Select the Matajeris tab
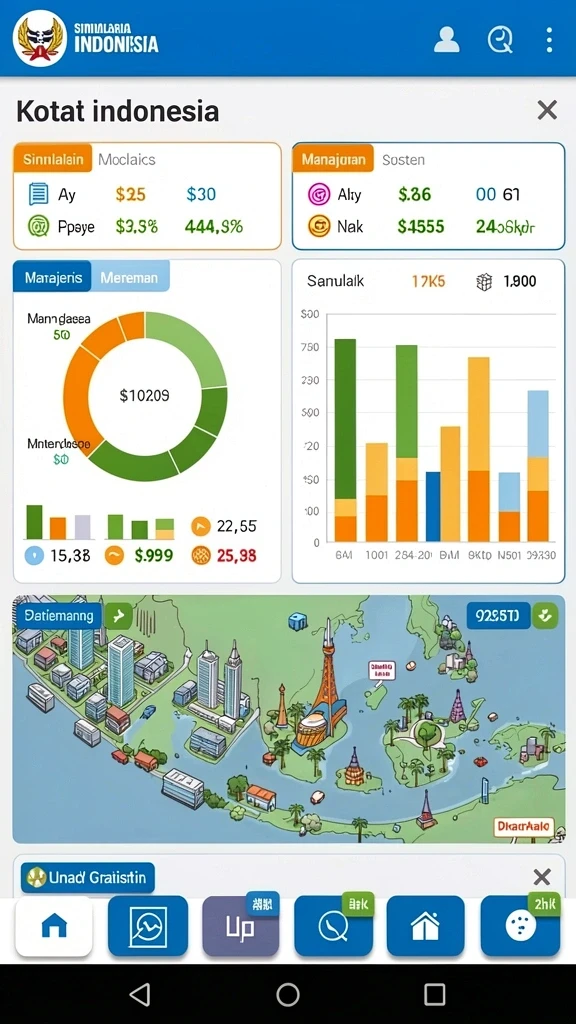 click(53, 277)
